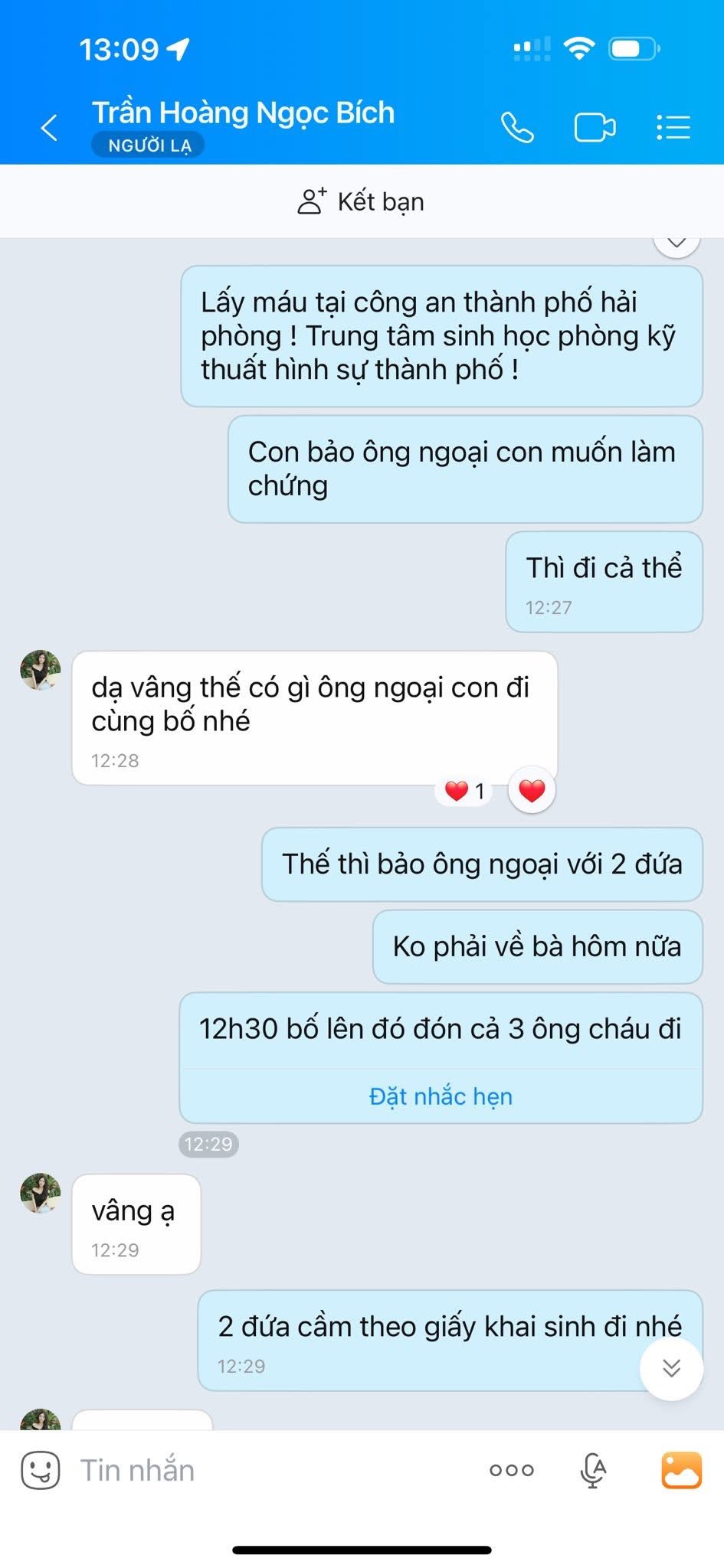Open the sticker and emoji picker
This screenshot has width=724, height=1568.
(x=40, y=1470)
